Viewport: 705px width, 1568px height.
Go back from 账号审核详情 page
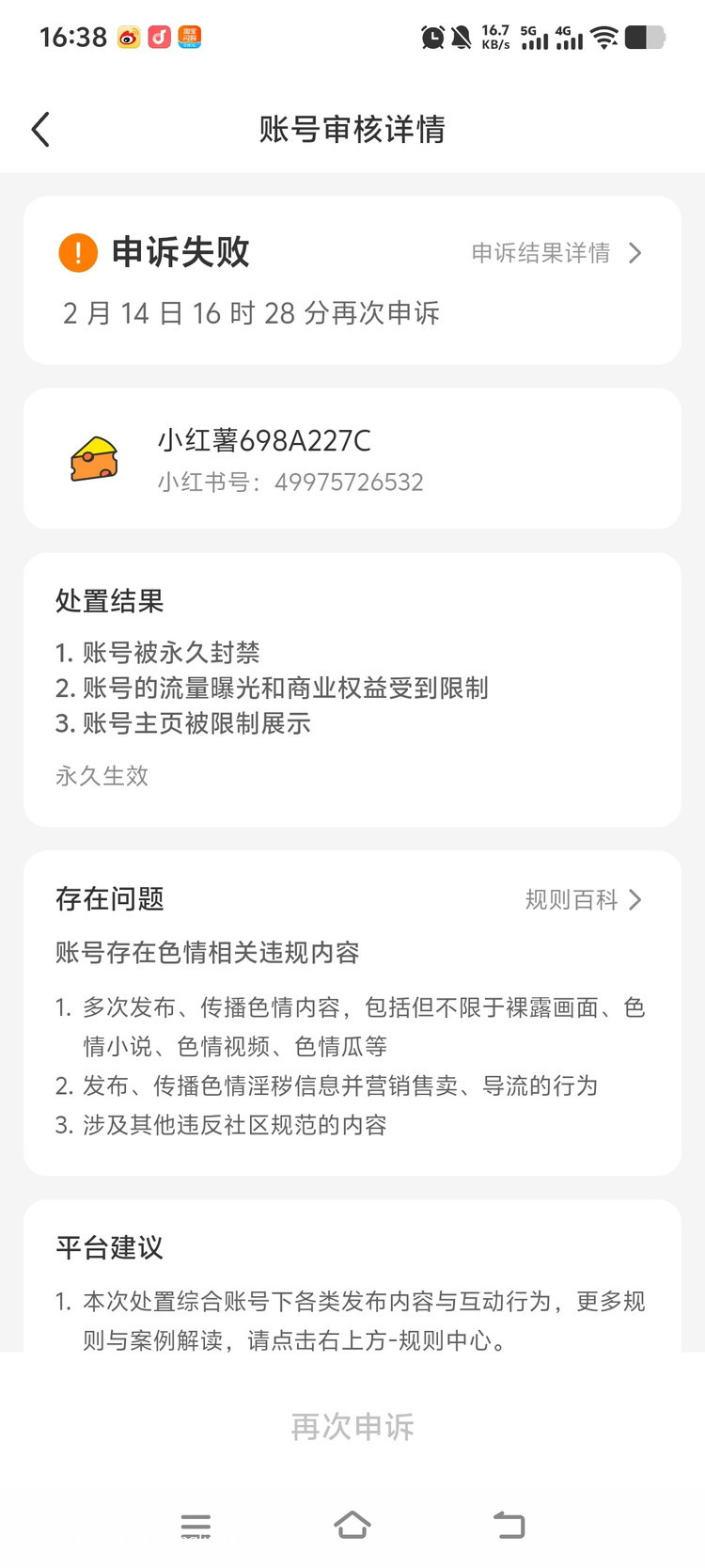pyautogui.click(x=40, y=130)
